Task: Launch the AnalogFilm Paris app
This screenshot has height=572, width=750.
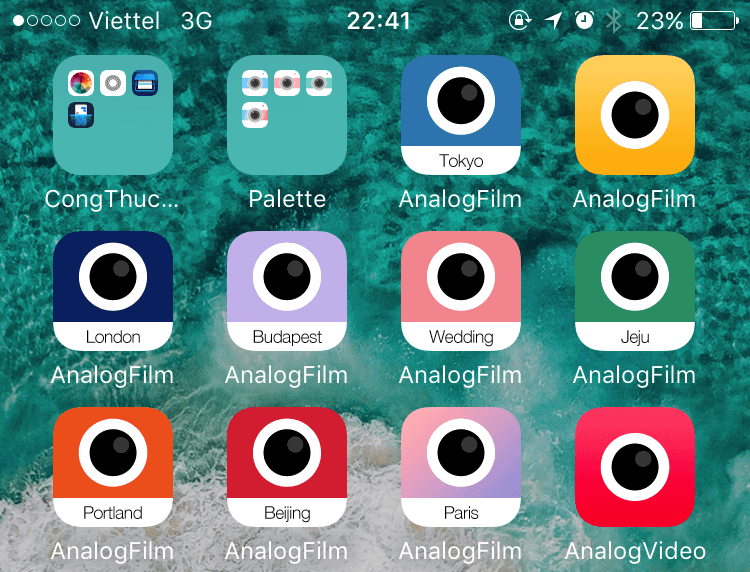Action: tap(461, 466)
